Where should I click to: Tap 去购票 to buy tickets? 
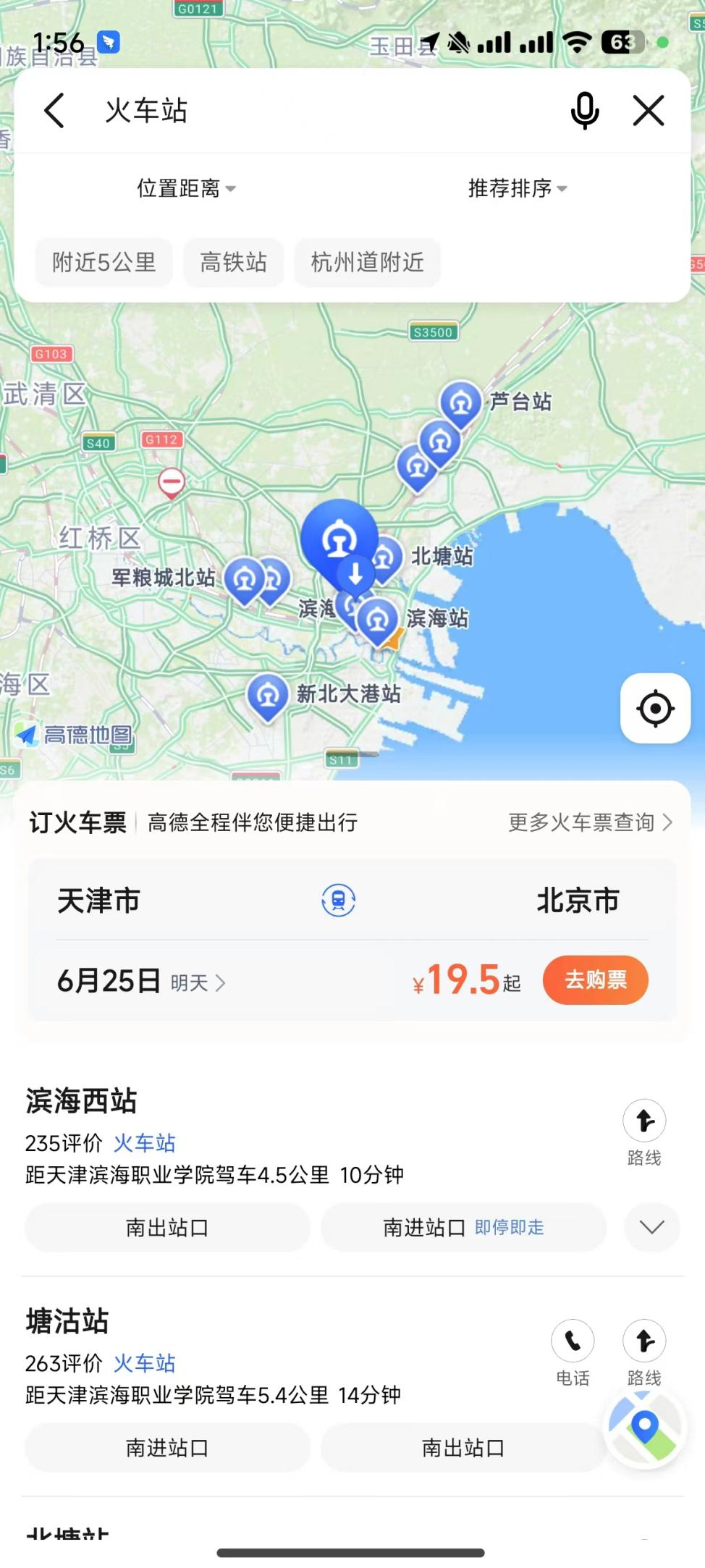(x=595, y=980)
